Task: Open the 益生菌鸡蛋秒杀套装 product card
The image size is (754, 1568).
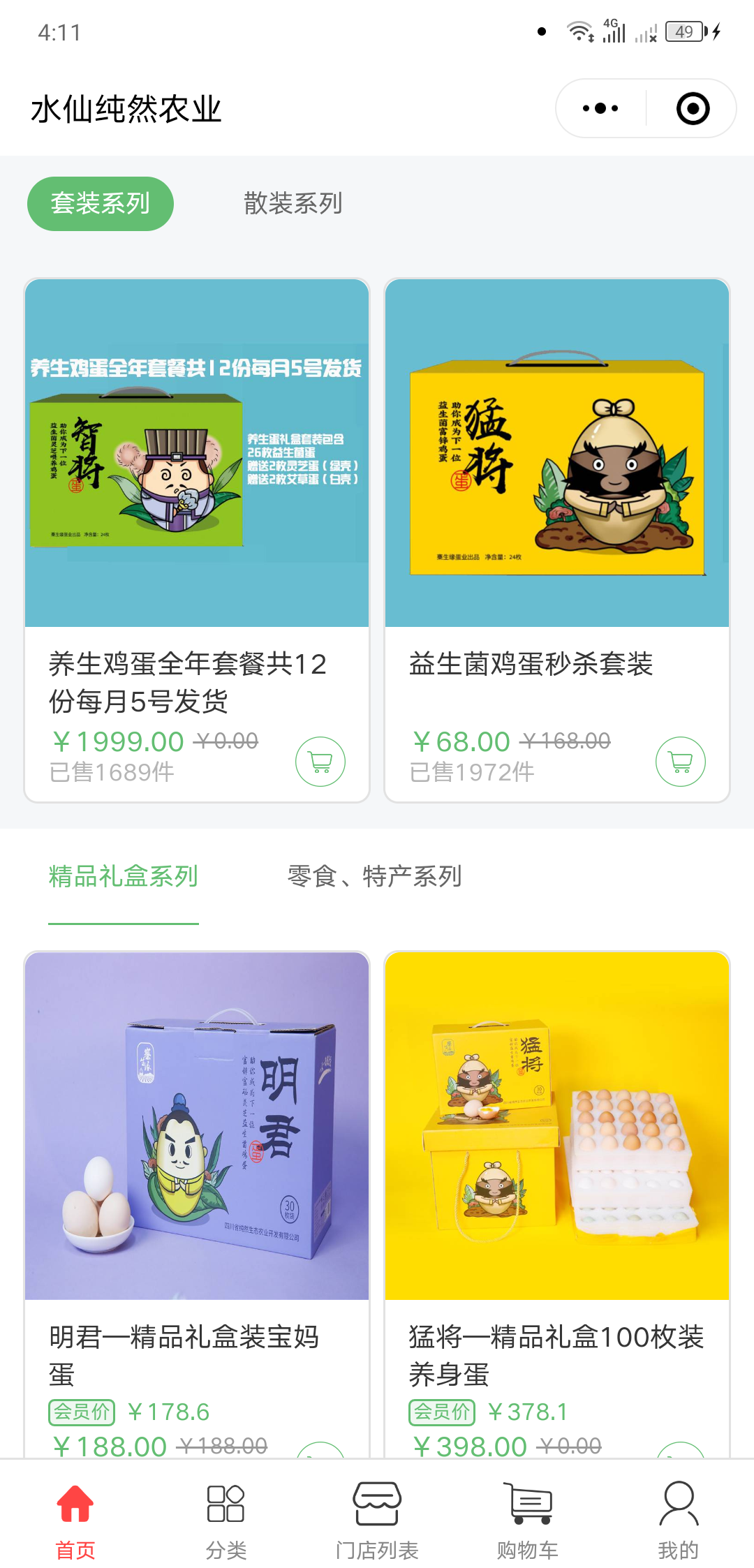Action: point(557,540)
